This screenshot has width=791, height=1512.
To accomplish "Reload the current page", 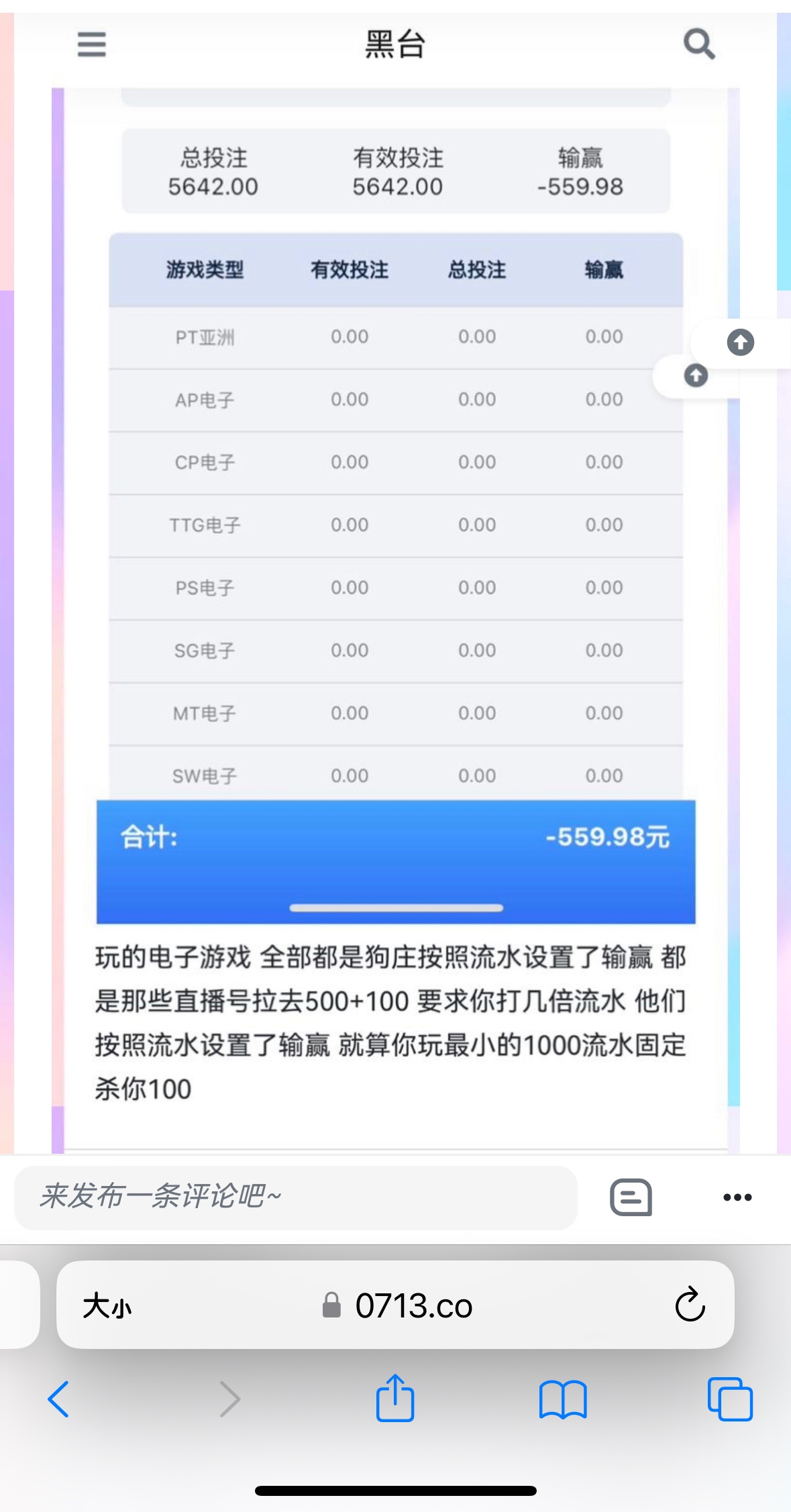I will pyautogui.click(x=690, y=1305).
